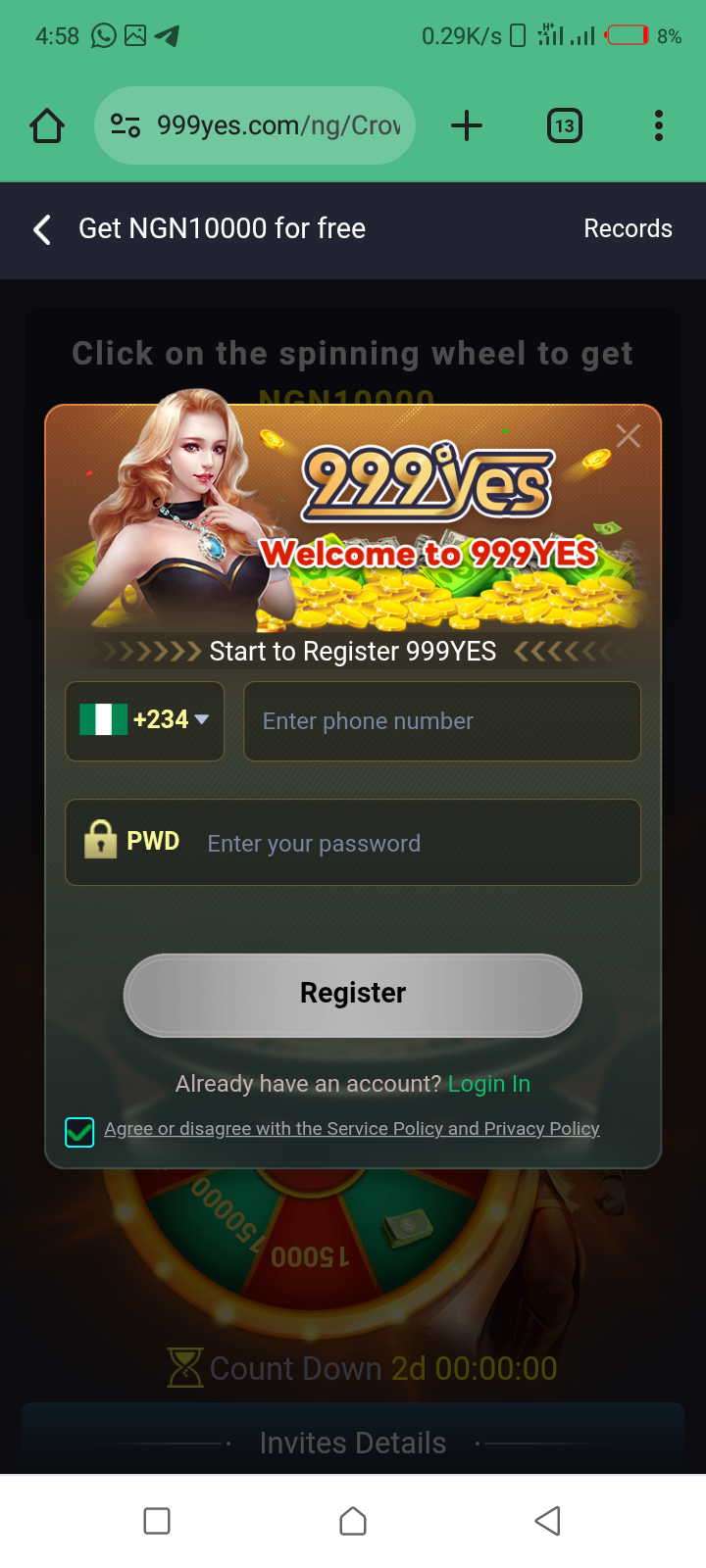706x1568 pixels.
Task: Tap the Enter your password field
Action: coord(412,844)
